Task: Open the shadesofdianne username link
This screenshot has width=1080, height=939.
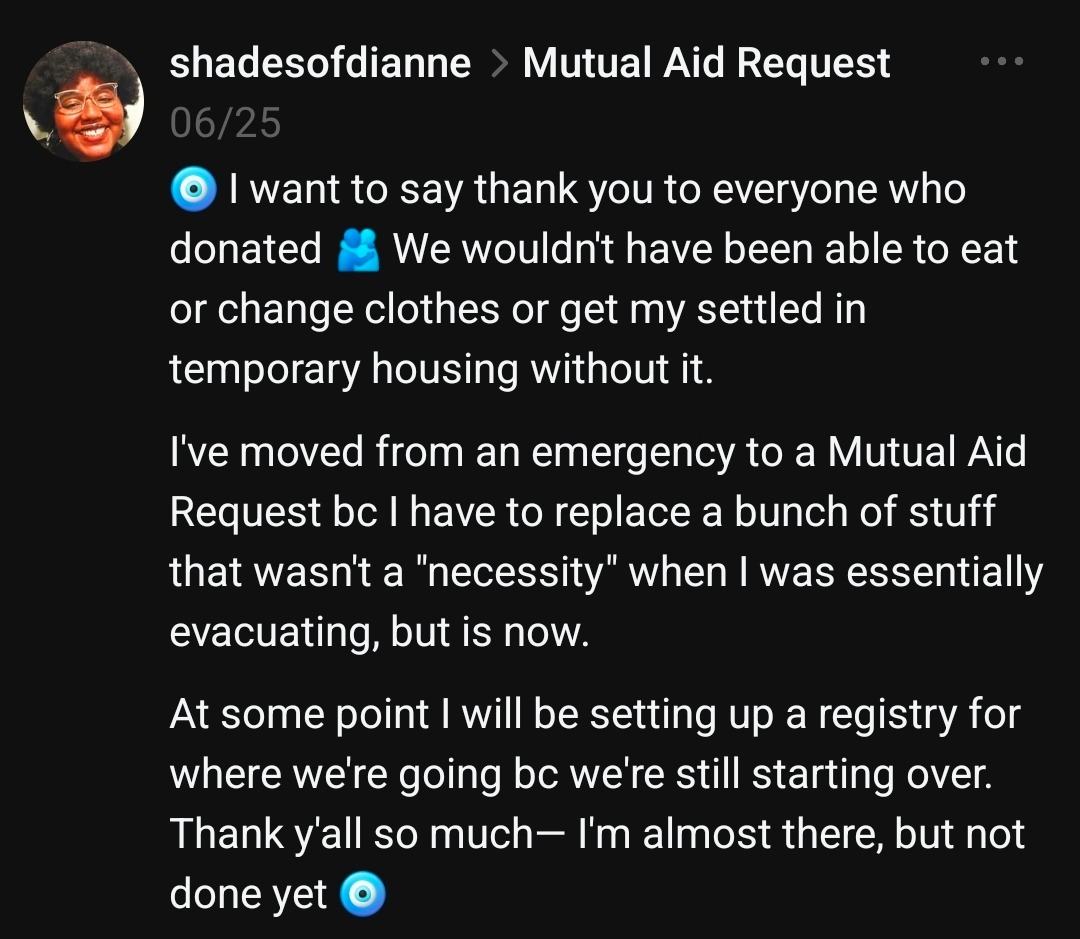Action: [320, 64]
